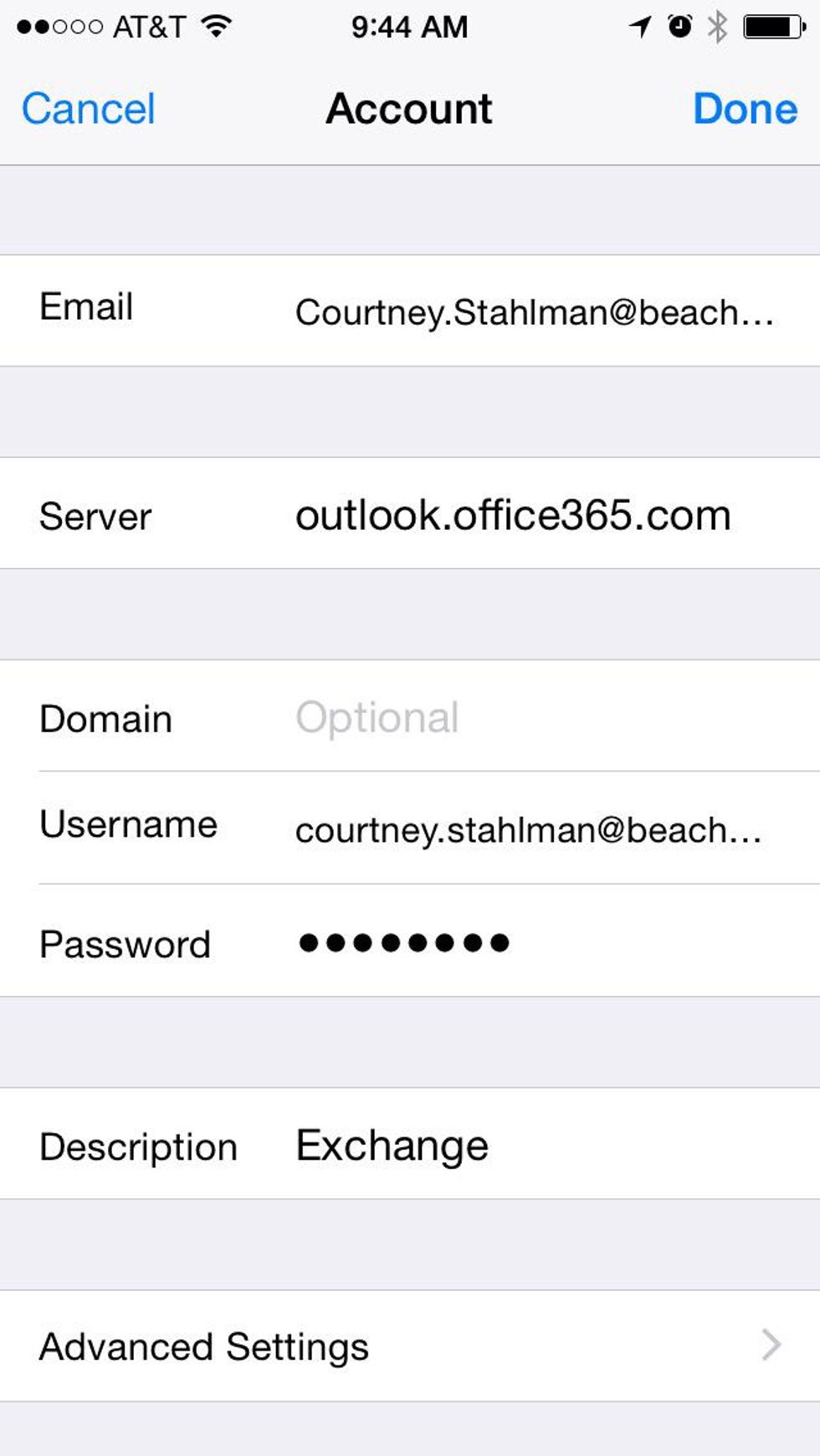
Task: Edit the Email address field
Action: (x=533, y=312)
